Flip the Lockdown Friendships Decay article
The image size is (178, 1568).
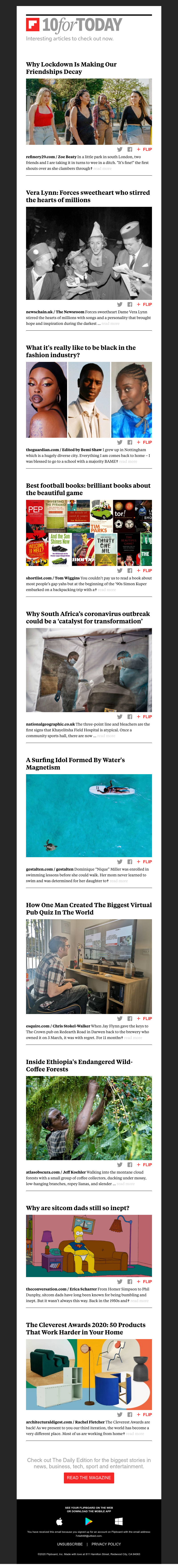pos(145,149)
